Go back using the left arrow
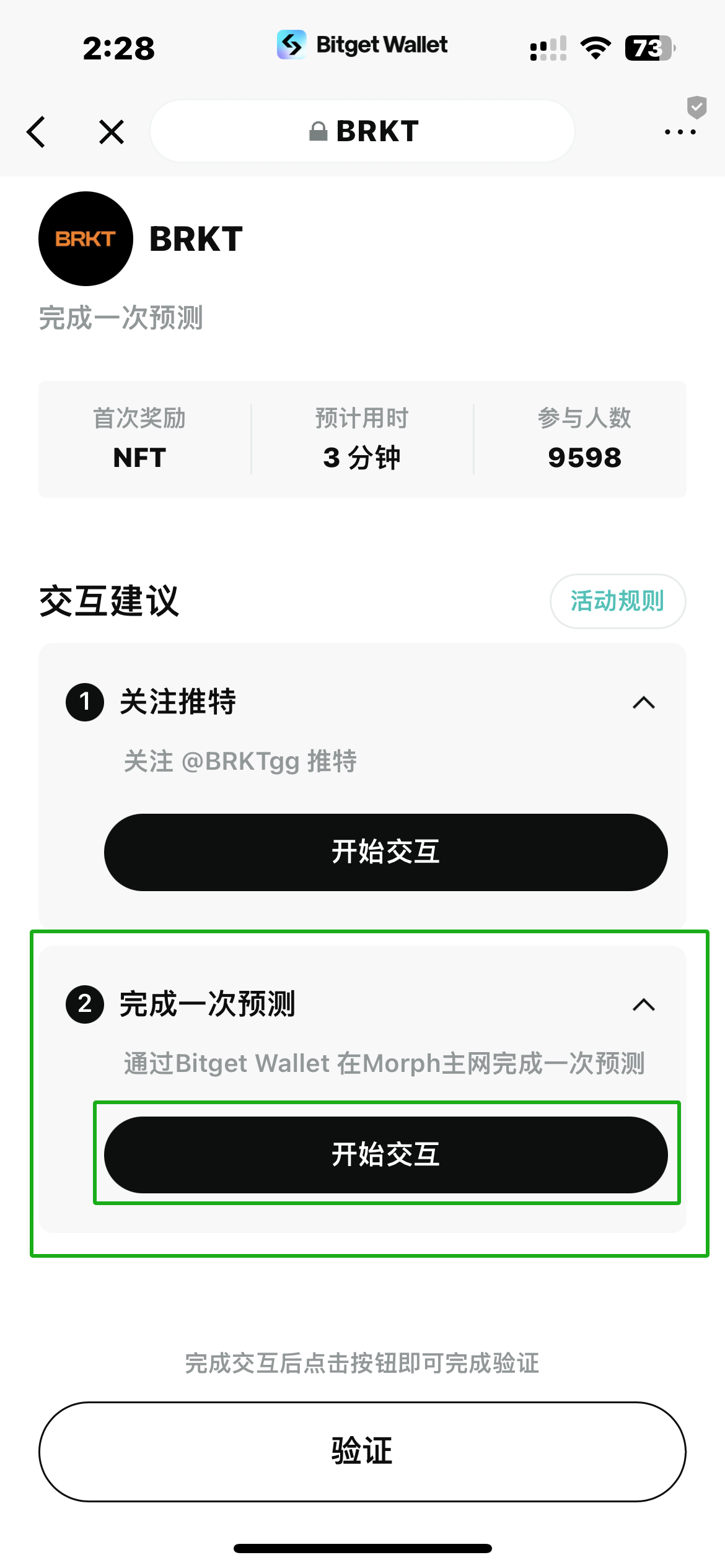The height and width of the screenshot is (1568, 725). pyautogui.click(x=36, y=132)
